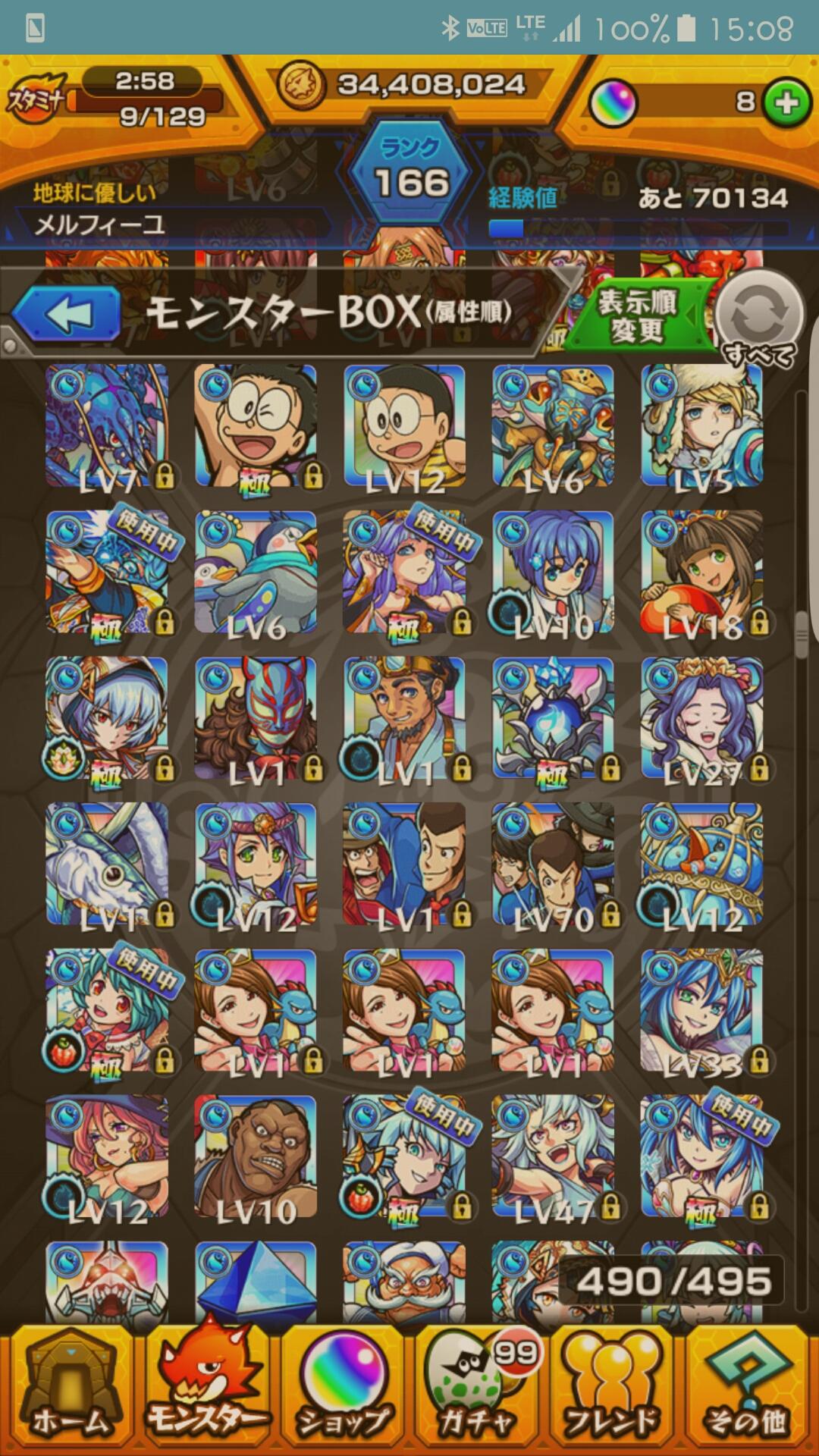The image size is (819, 1456).
Task: Add orbs with the green plus button
Action: (x=786, y=102)
